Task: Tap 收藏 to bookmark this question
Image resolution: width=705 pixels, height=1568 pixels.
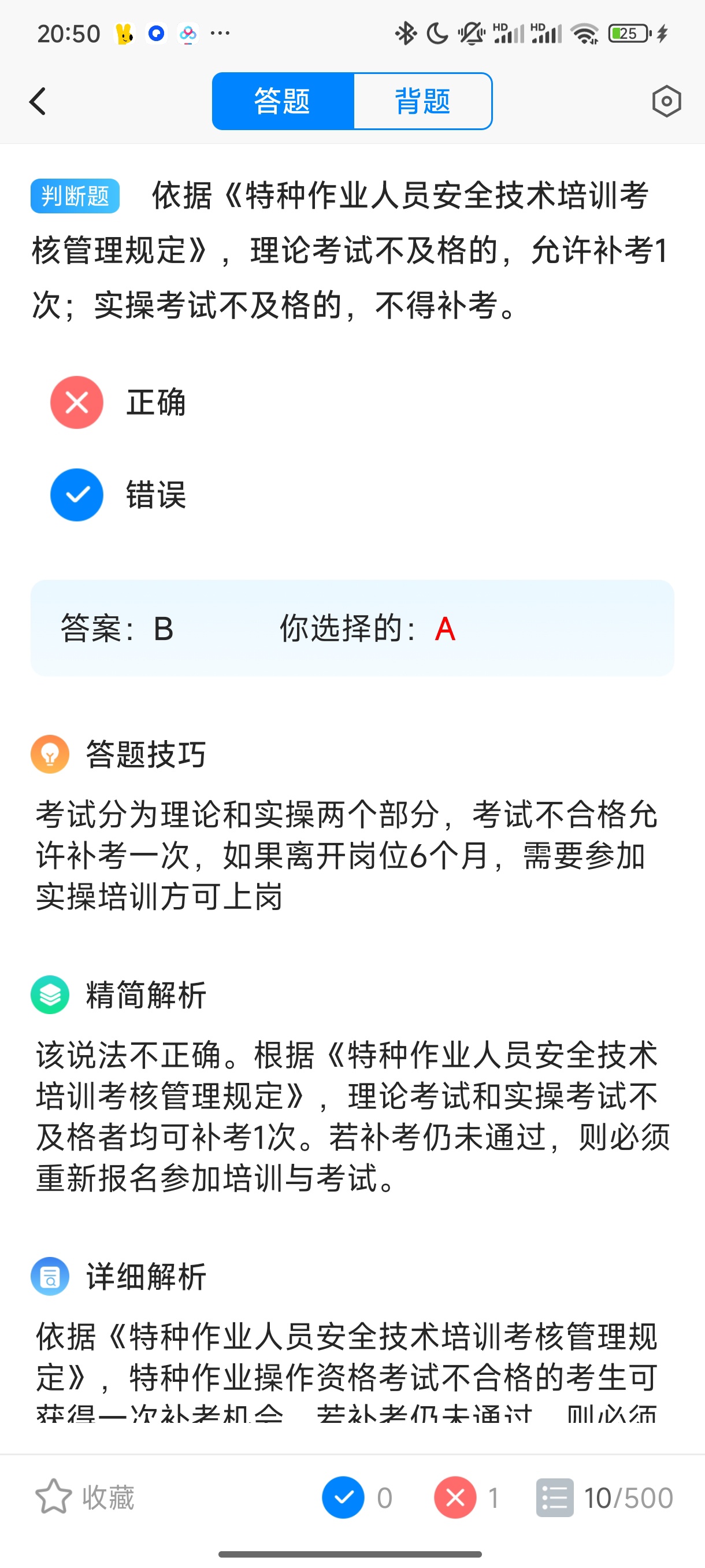Action: [x=85, y=1497]
